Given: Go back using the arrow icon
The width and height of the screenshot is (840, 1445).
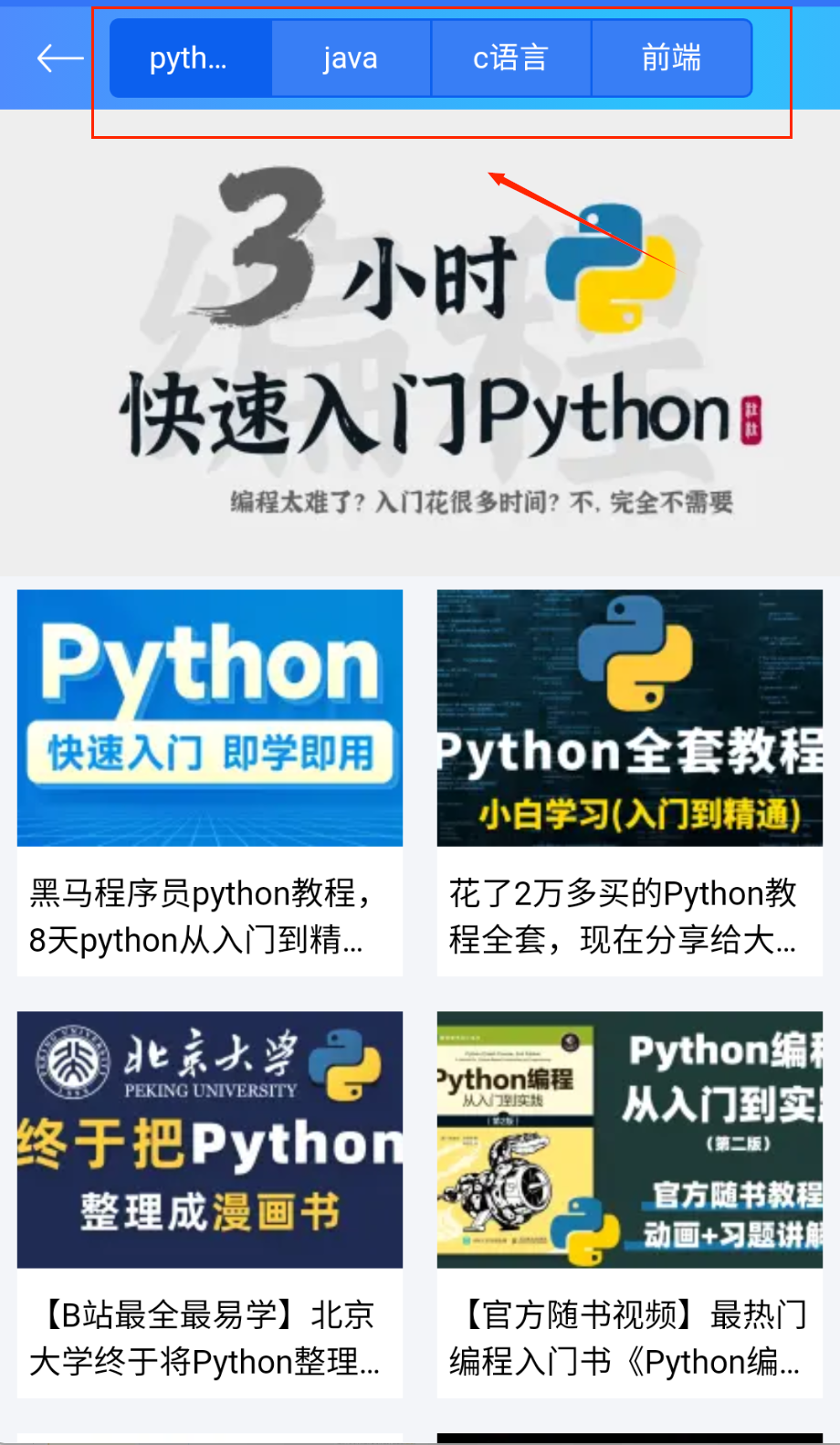Looking at the screenshot, I should (59, 58).
